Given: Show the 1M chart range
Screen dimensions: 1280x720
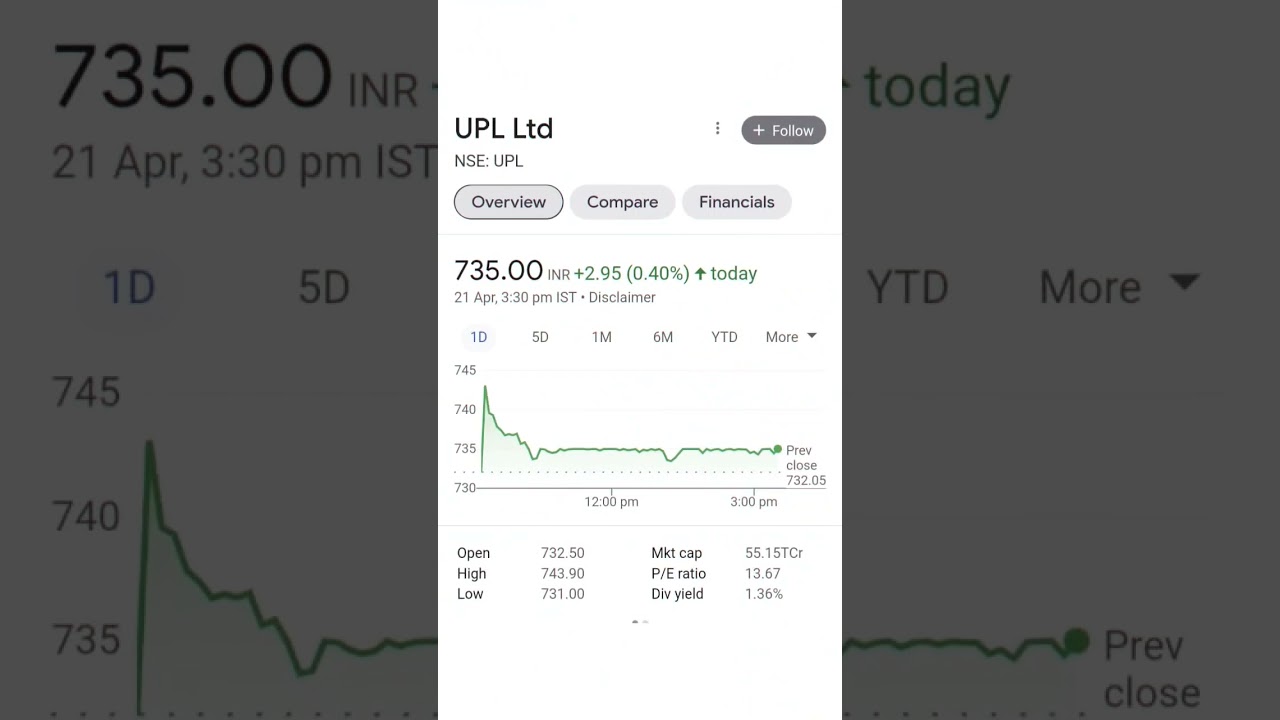Looking at the screenshot, I should pos(601,337).
